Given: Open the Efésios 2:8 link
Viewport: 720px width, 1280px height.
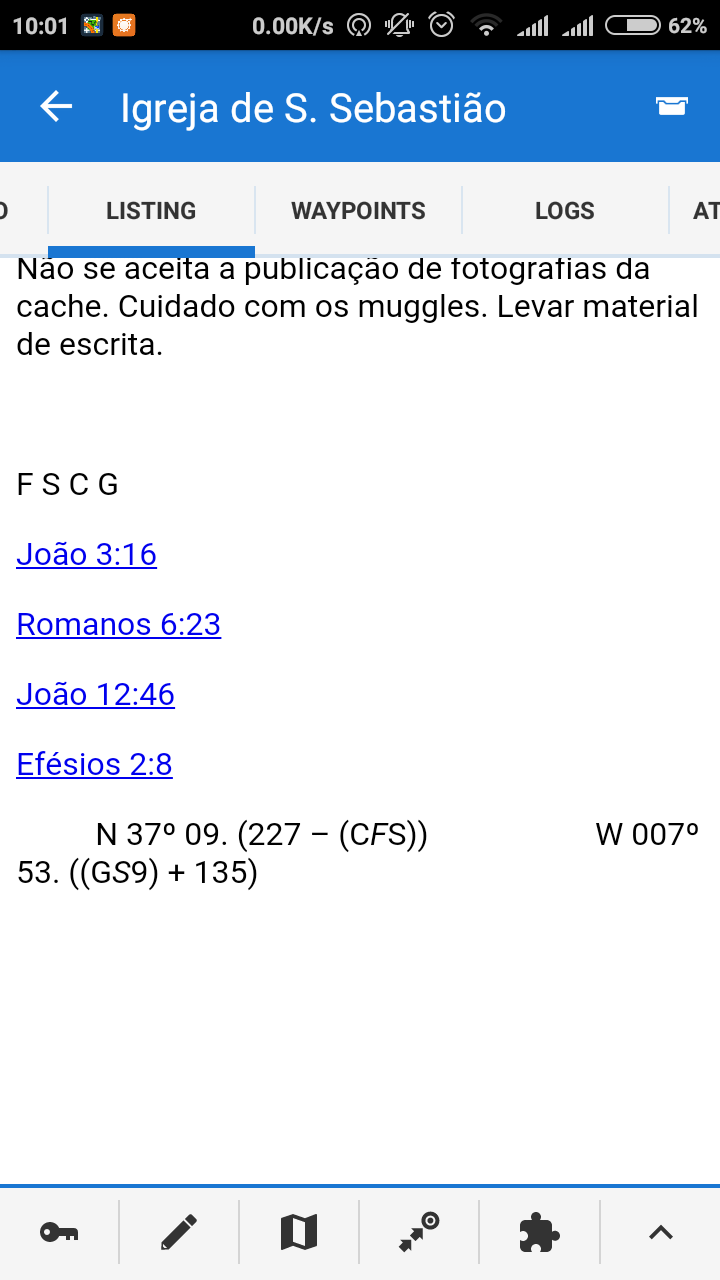Looking at the screenshot, I should (94, 764).
